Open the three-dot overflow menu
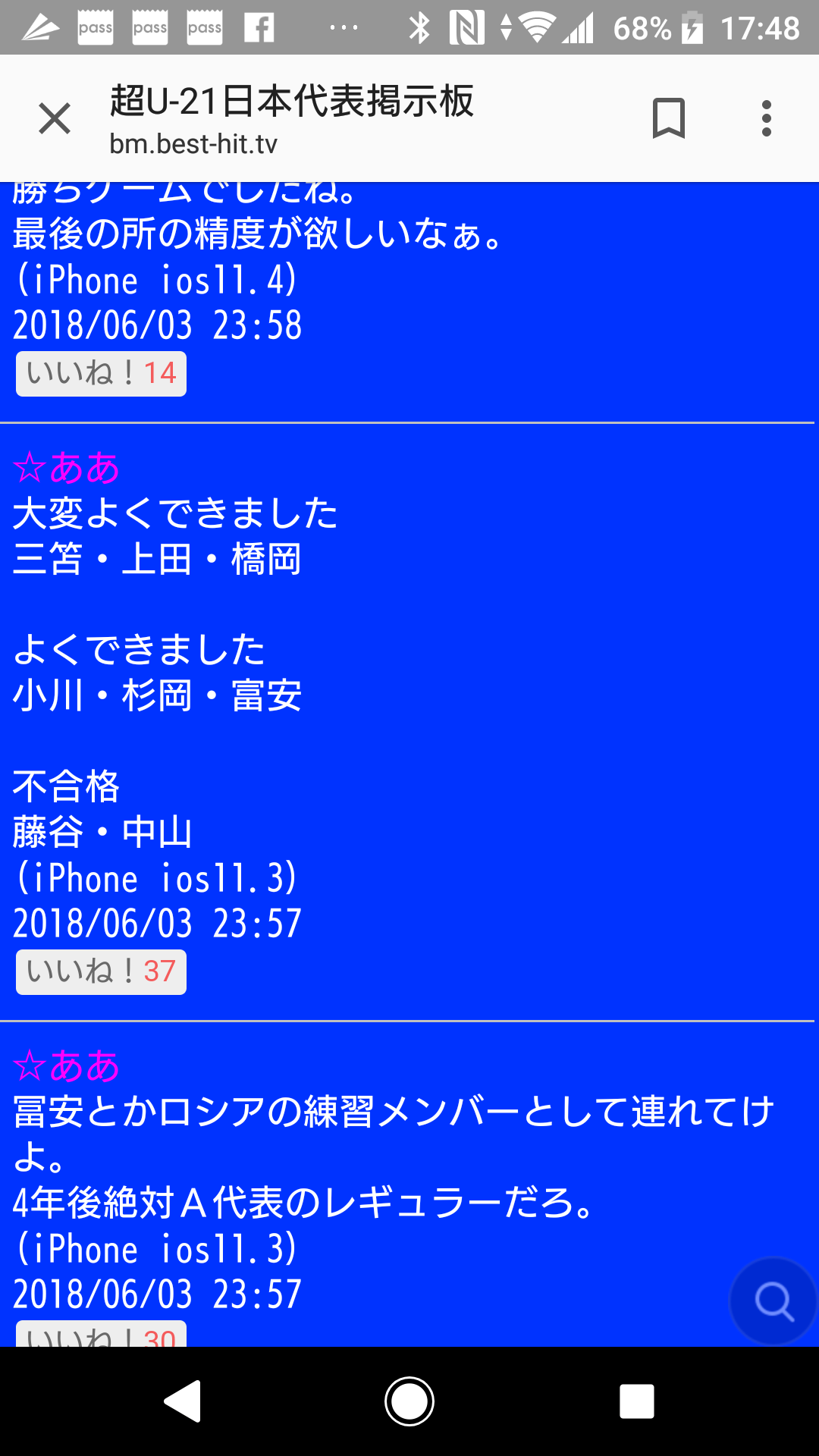 tap(767, 118)
